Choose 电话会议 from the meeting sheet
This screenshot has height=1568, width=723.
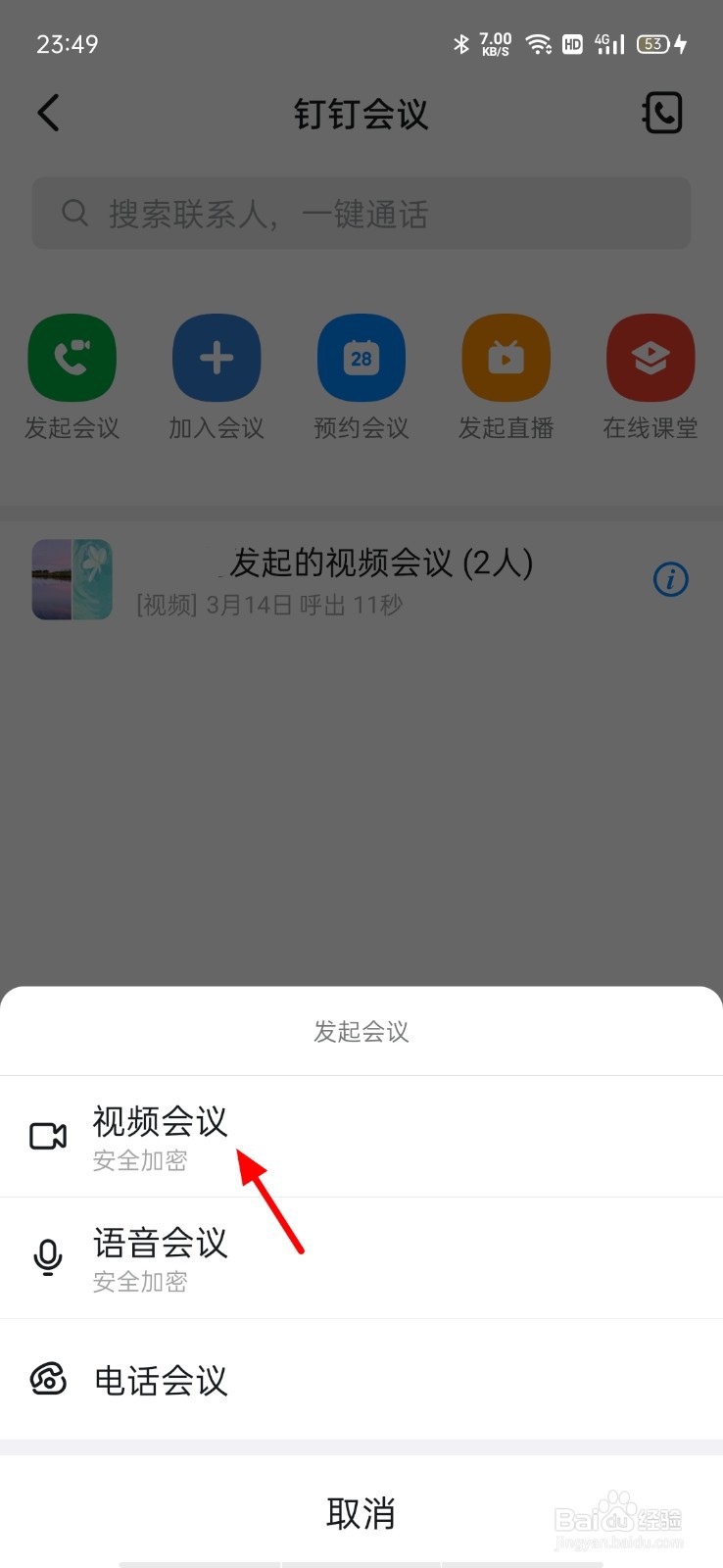tap(160, 1380)
